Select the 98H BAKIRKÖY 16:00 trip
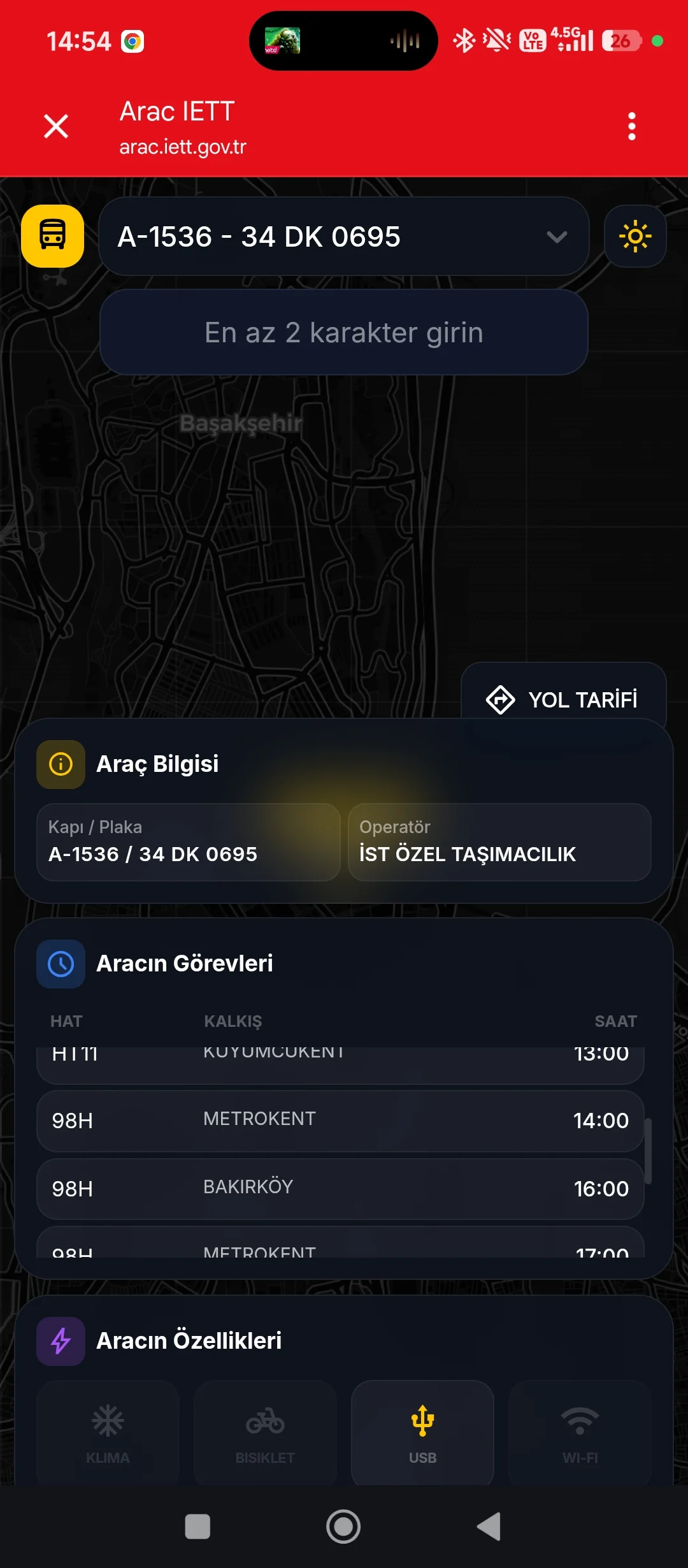This screenshot has width=688, height=1568. [340, 1189]
